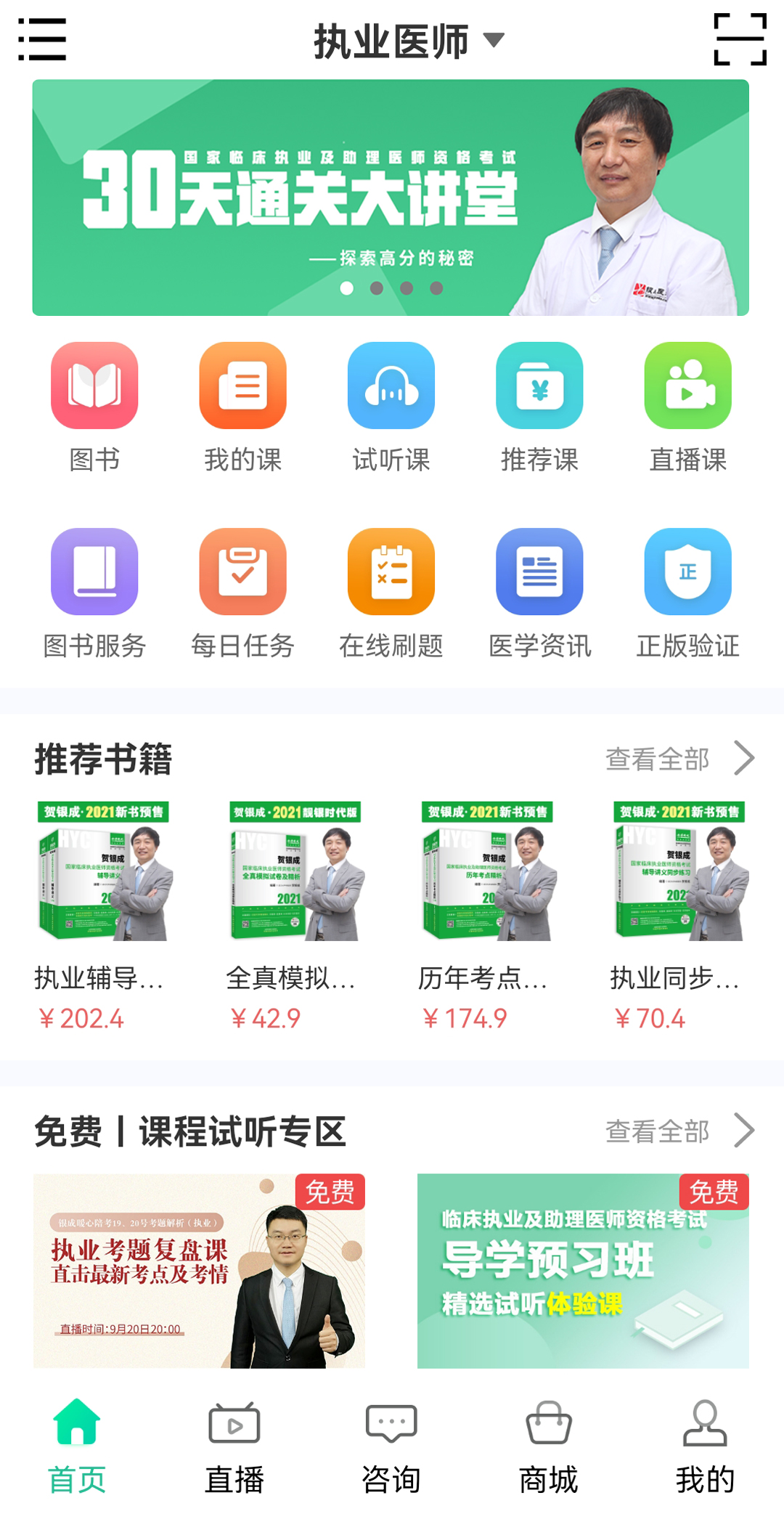Switch to the 咨询 tab

pyautogui.click(x=391, y=1445)
